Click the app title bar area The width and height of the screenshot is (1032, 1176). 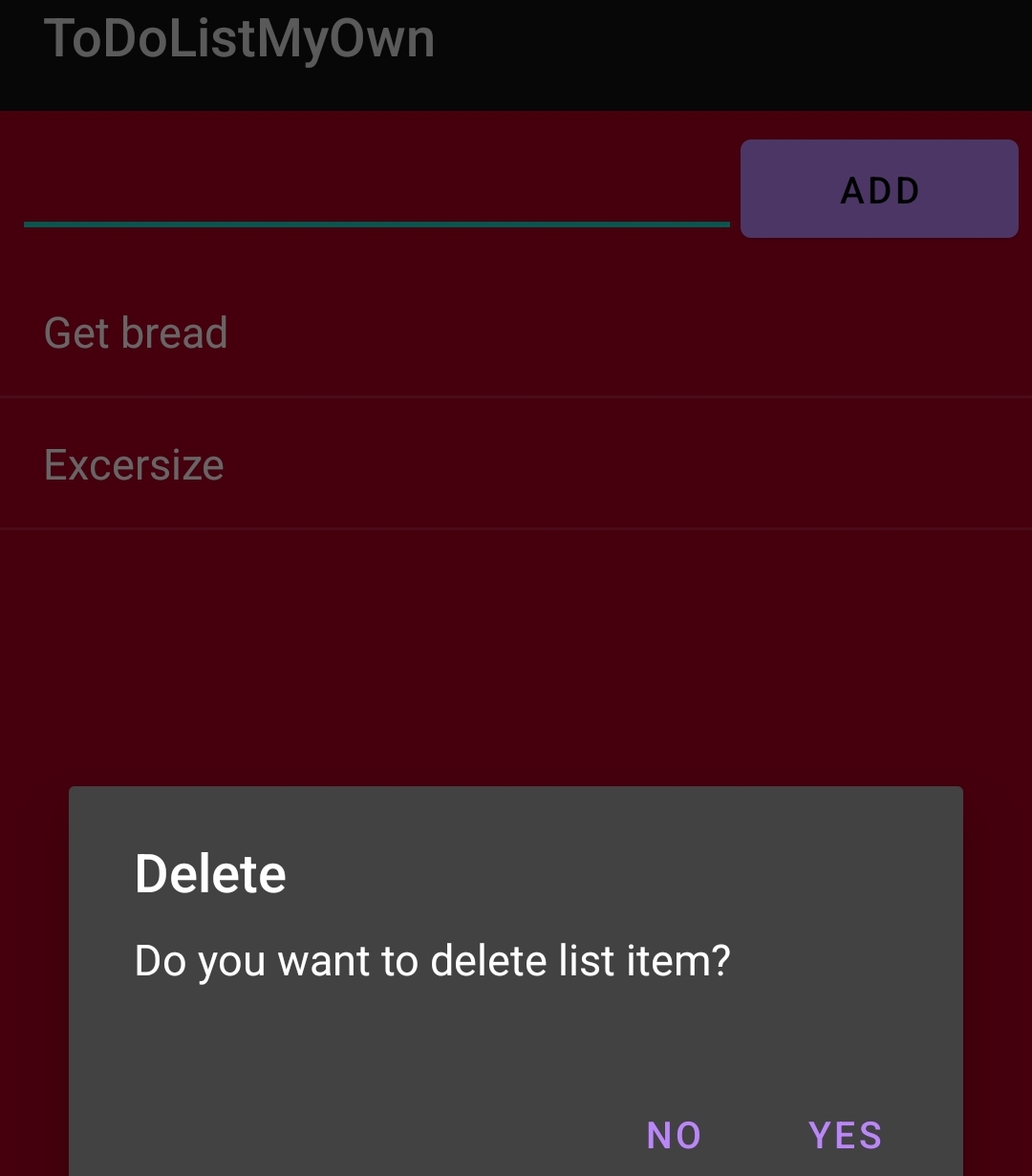(x=516, y=54)
